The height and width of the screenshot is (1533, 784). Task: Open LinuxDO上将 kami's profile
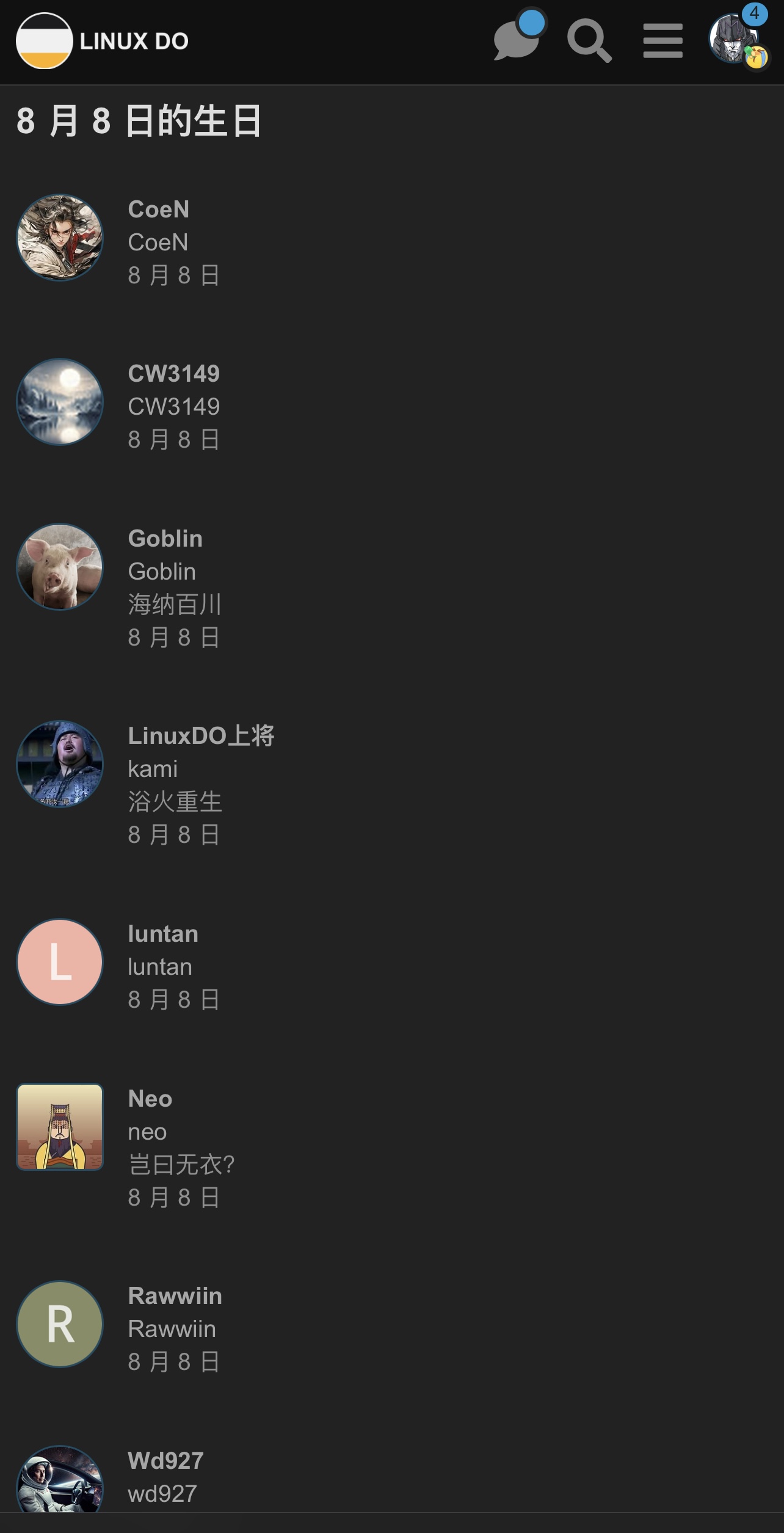[x=201, y=736]
